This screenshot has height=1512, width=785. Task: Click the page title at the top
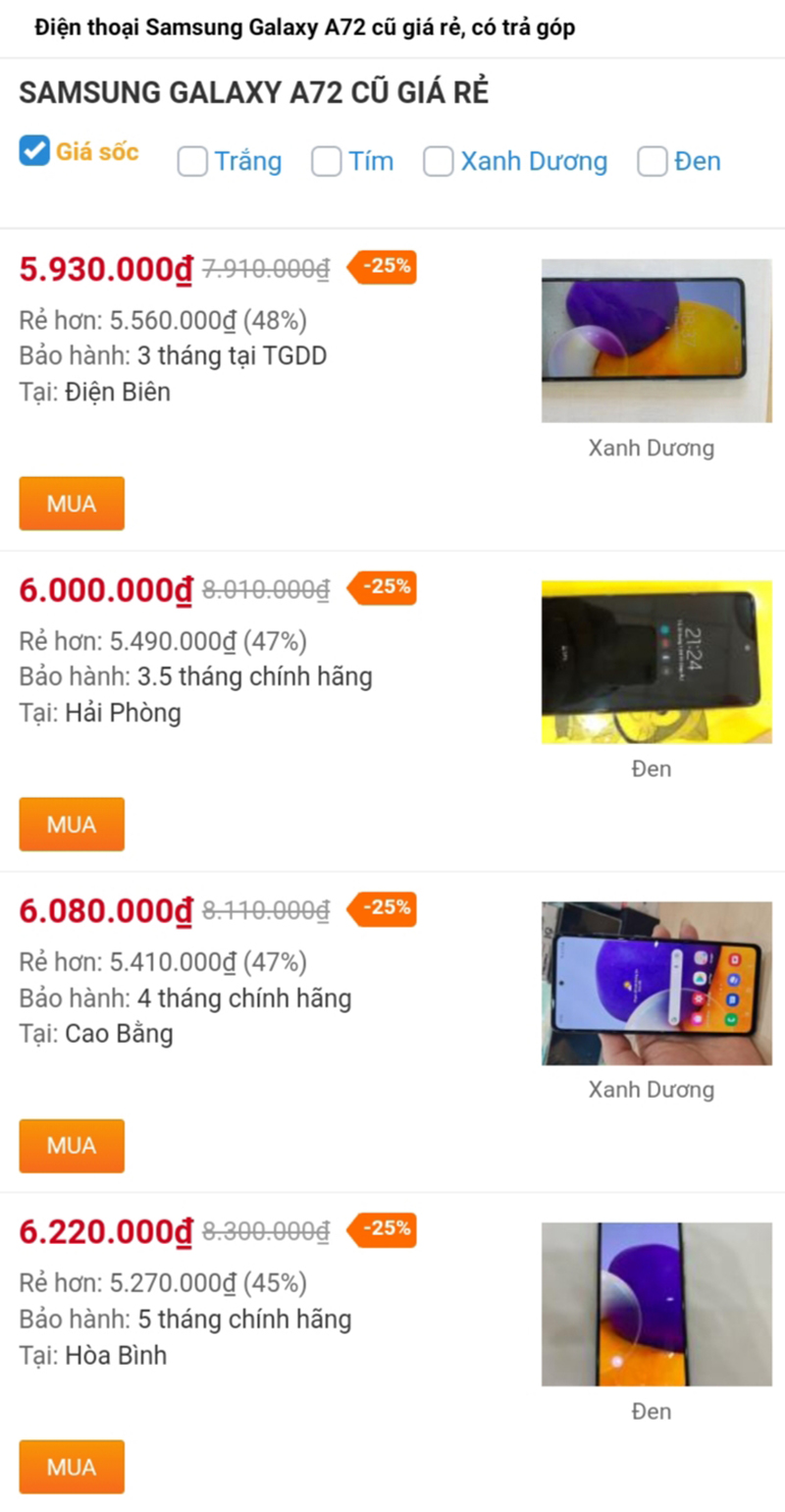306,27
